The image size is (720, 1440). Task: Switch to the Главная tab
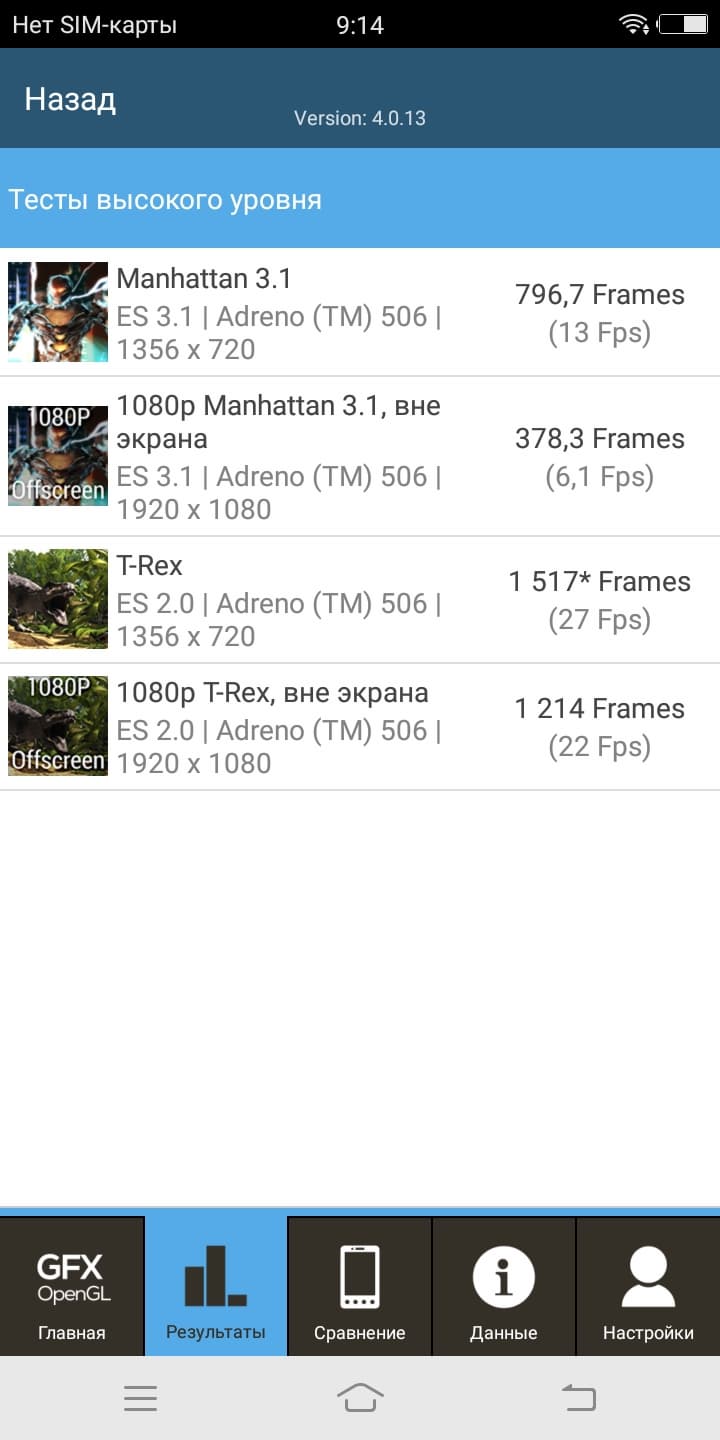(72, 1286)
